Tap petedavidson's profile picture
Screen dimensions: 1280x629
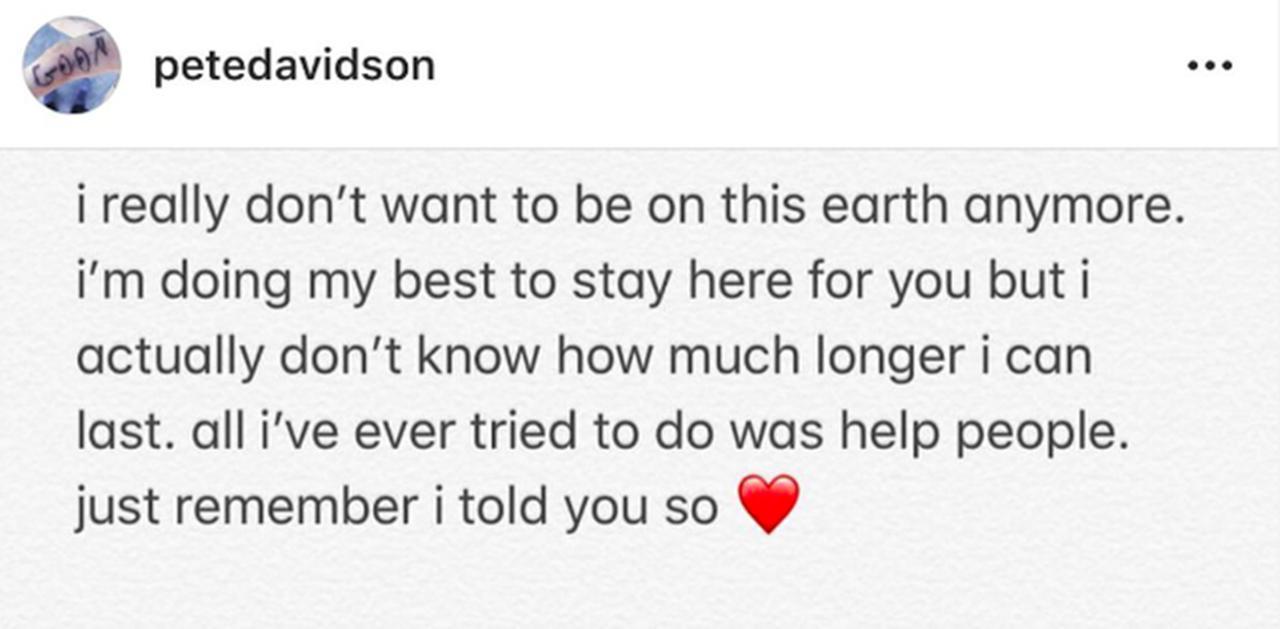coord(72,65)
